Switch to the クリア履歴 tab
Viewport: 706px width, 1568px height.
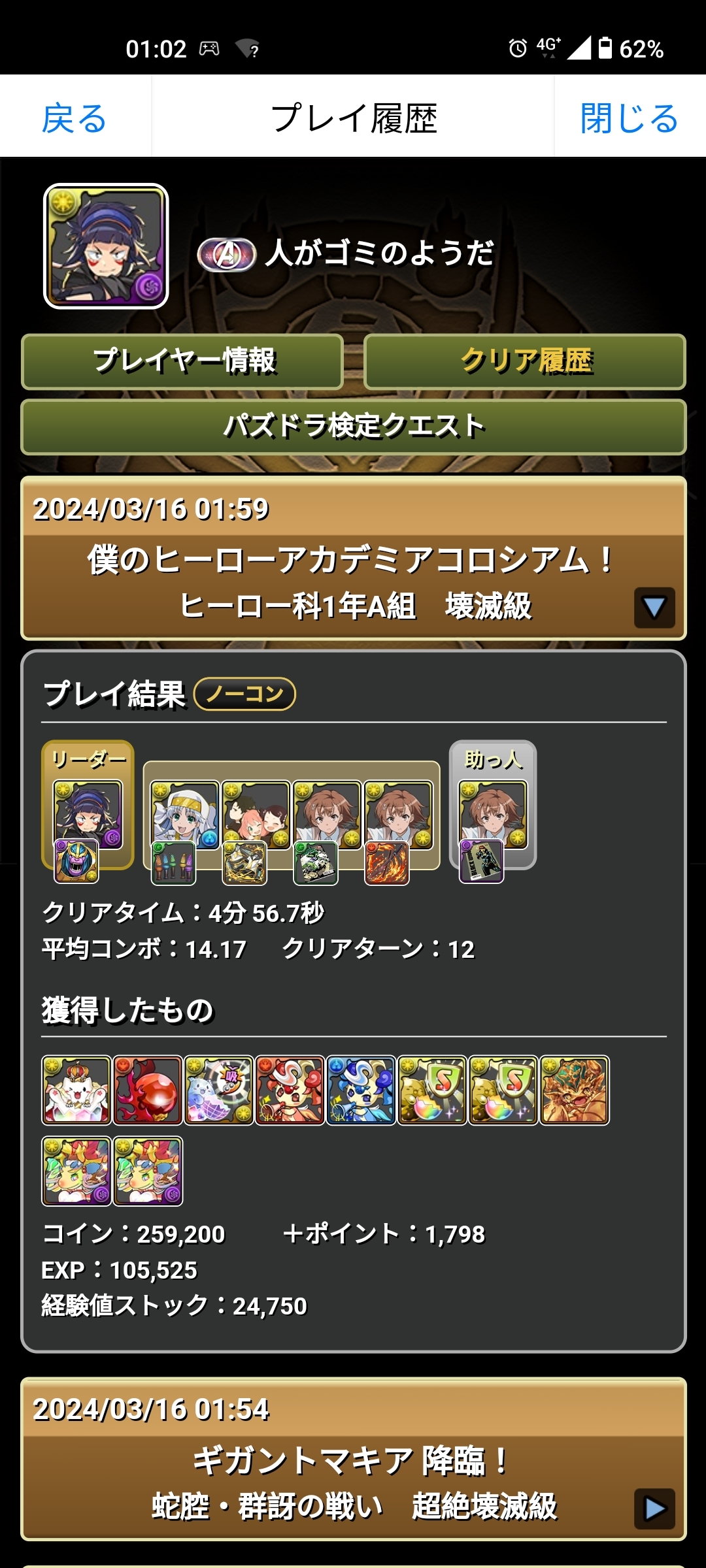point(525,361)
